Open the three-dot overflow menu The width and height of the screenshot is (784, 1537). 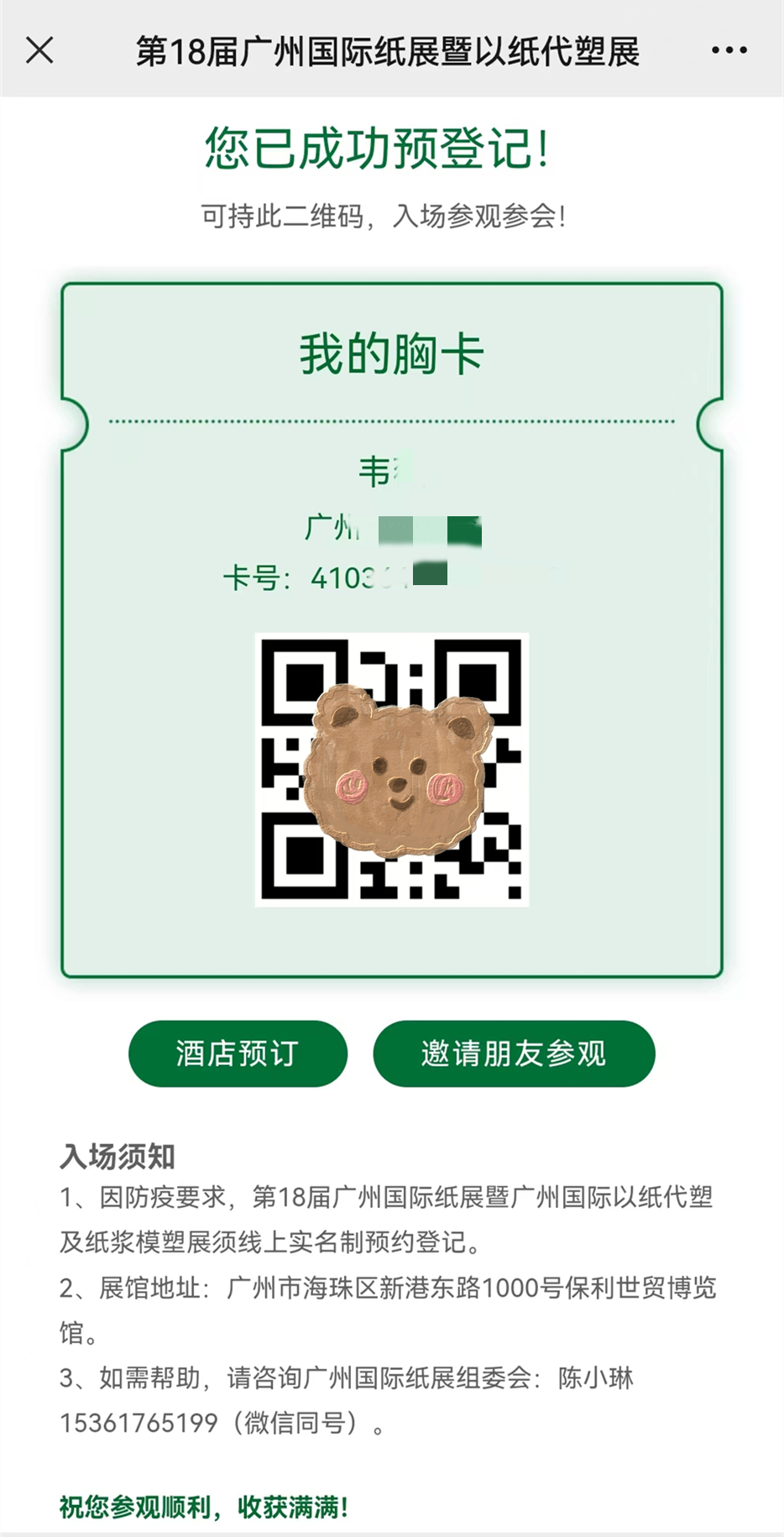pos(729,50)
